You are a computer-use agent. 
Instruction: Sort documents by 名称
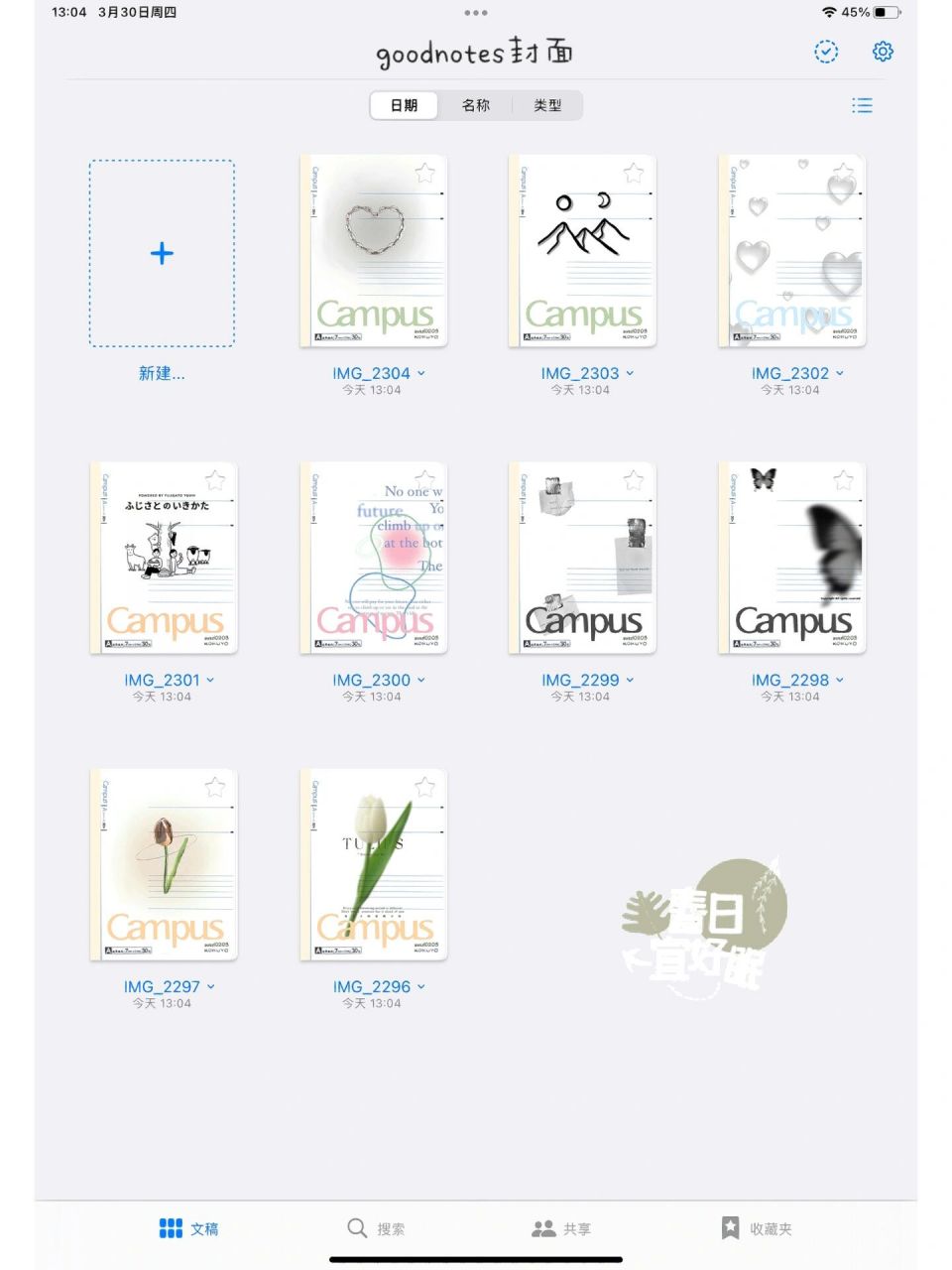[x=476, y=105]
